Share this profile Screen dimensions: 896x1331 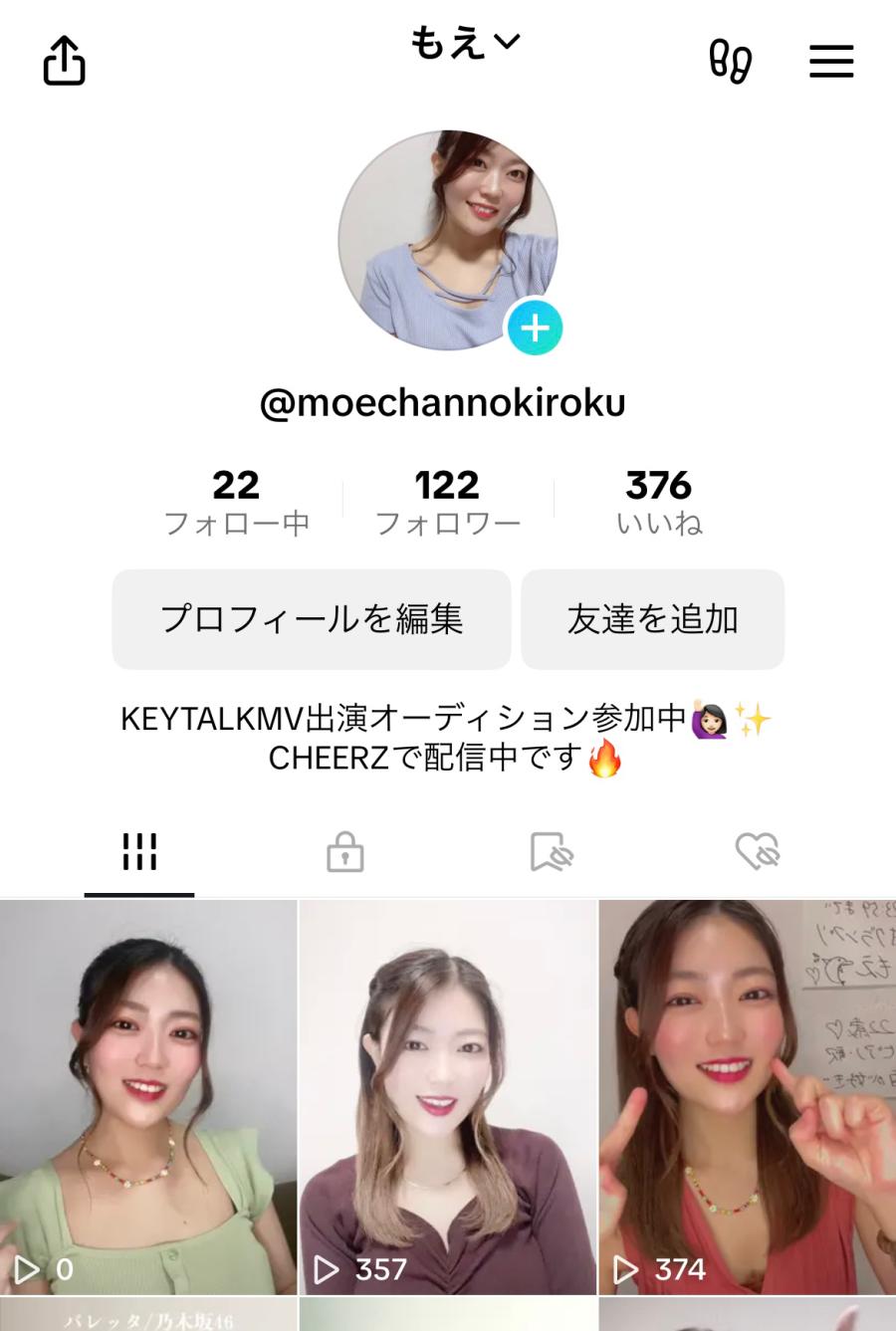[x=65, y=61]
